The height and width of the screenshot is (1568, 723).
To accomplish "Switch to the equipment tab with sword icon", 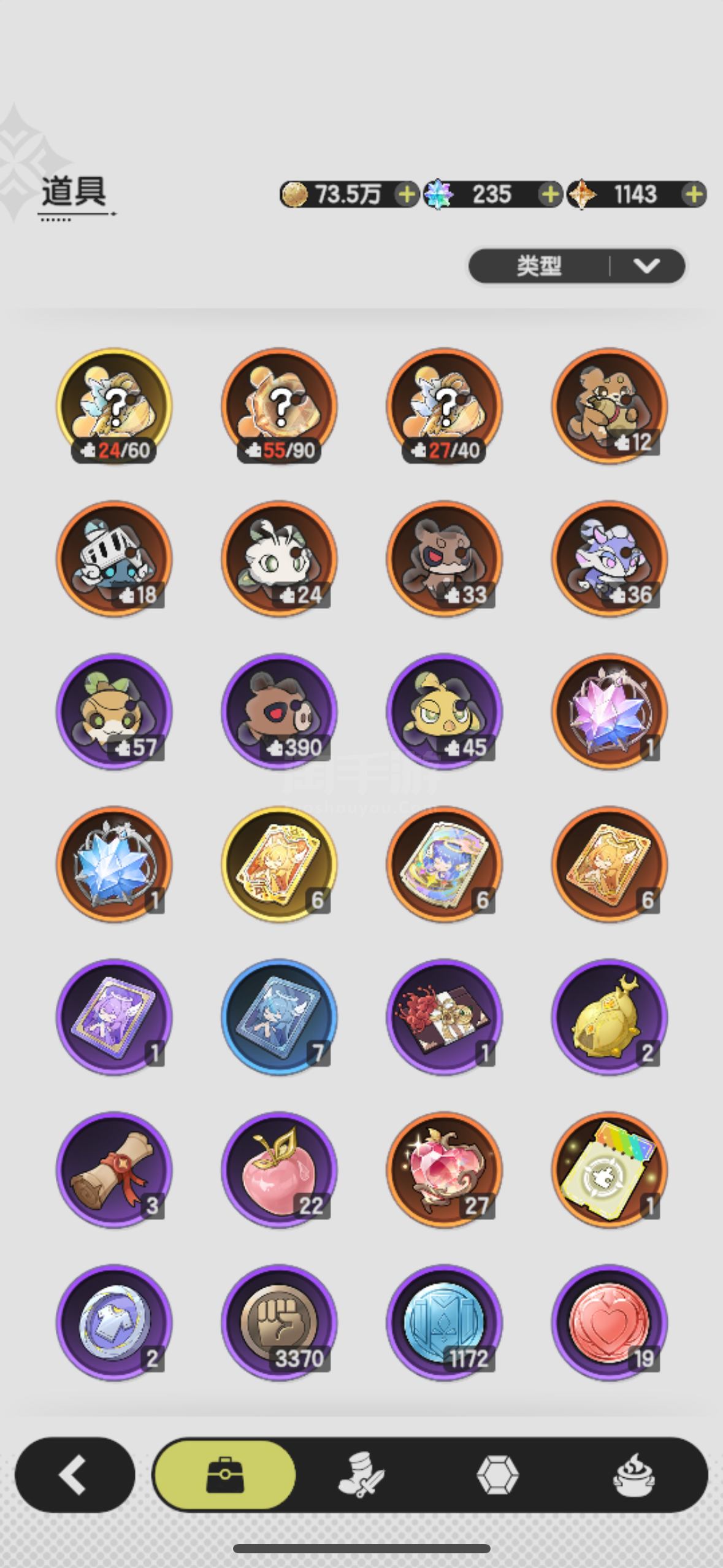I will point(361,1475).
